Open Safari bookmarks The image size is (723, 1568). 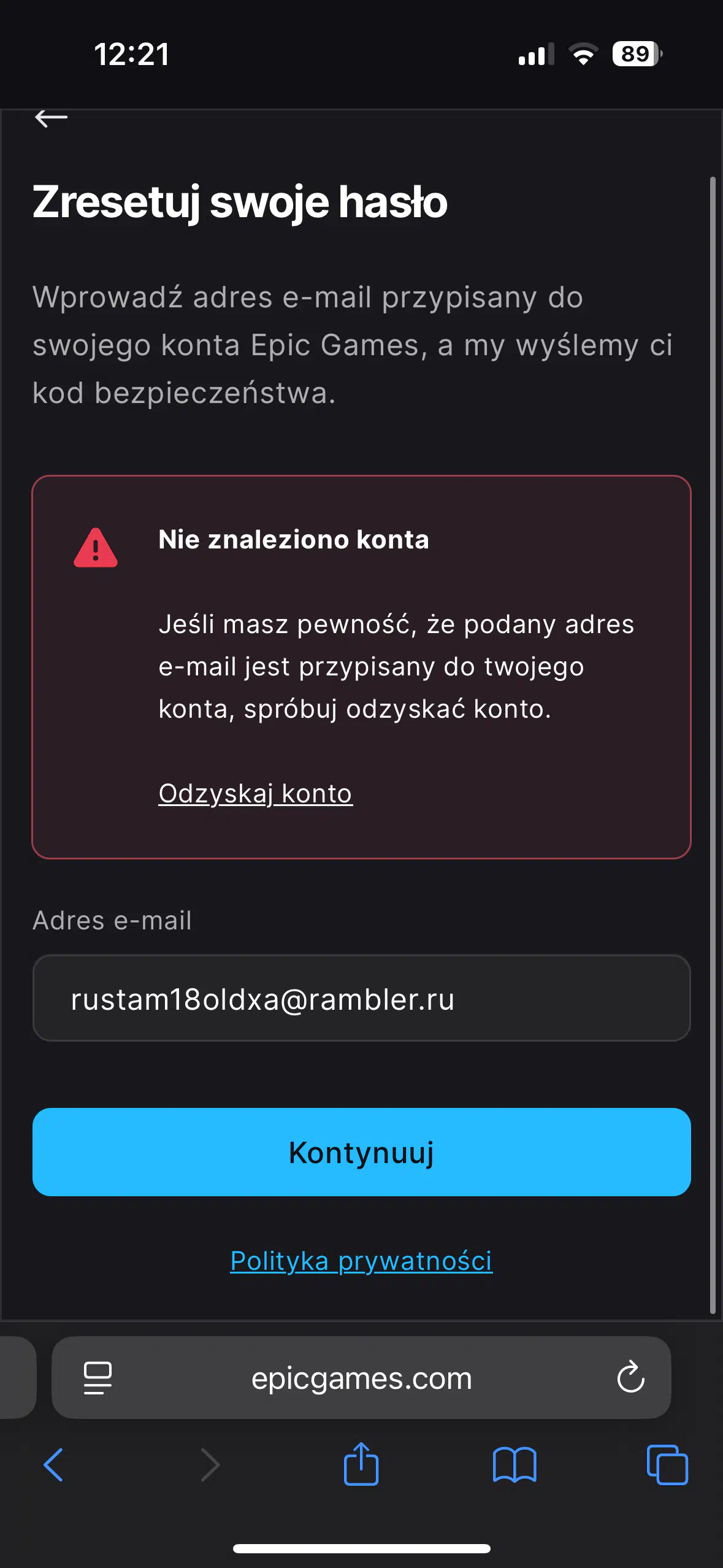515,1465
